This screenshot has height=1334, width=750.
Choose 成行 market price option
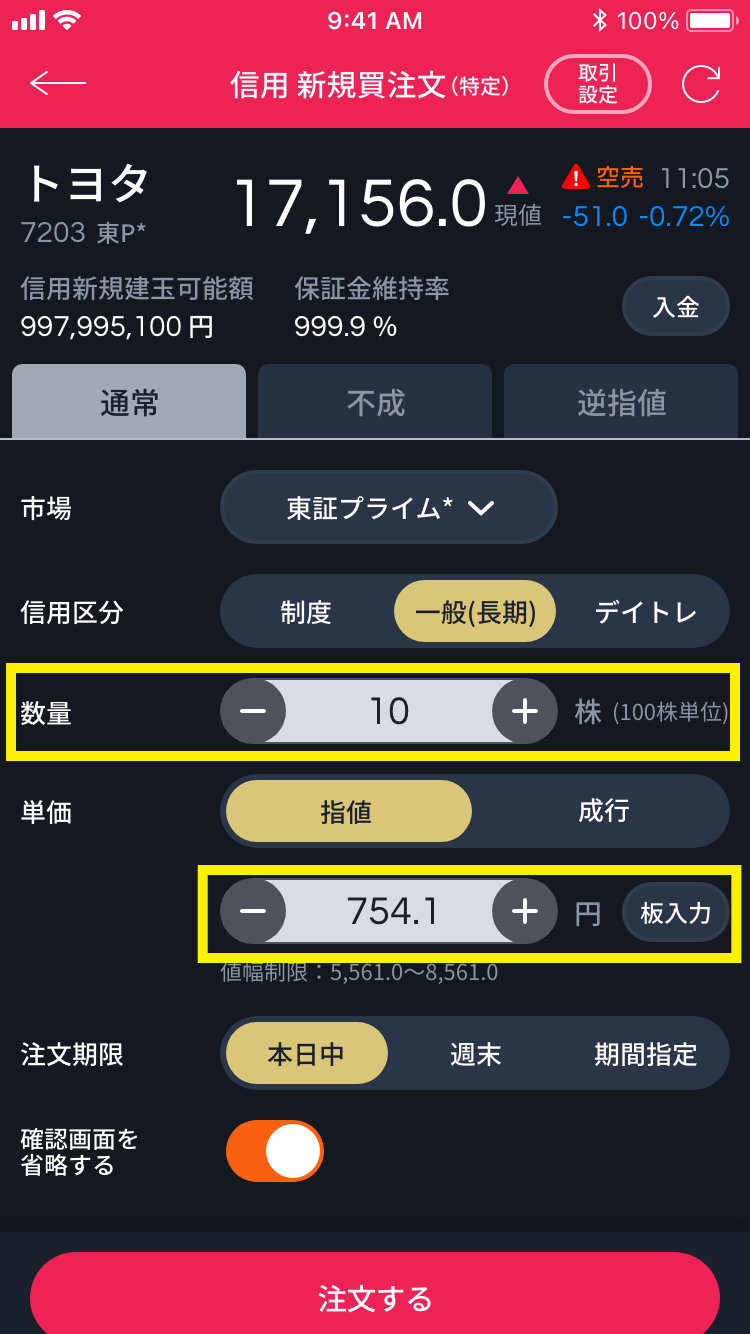[x=603, y=811]
